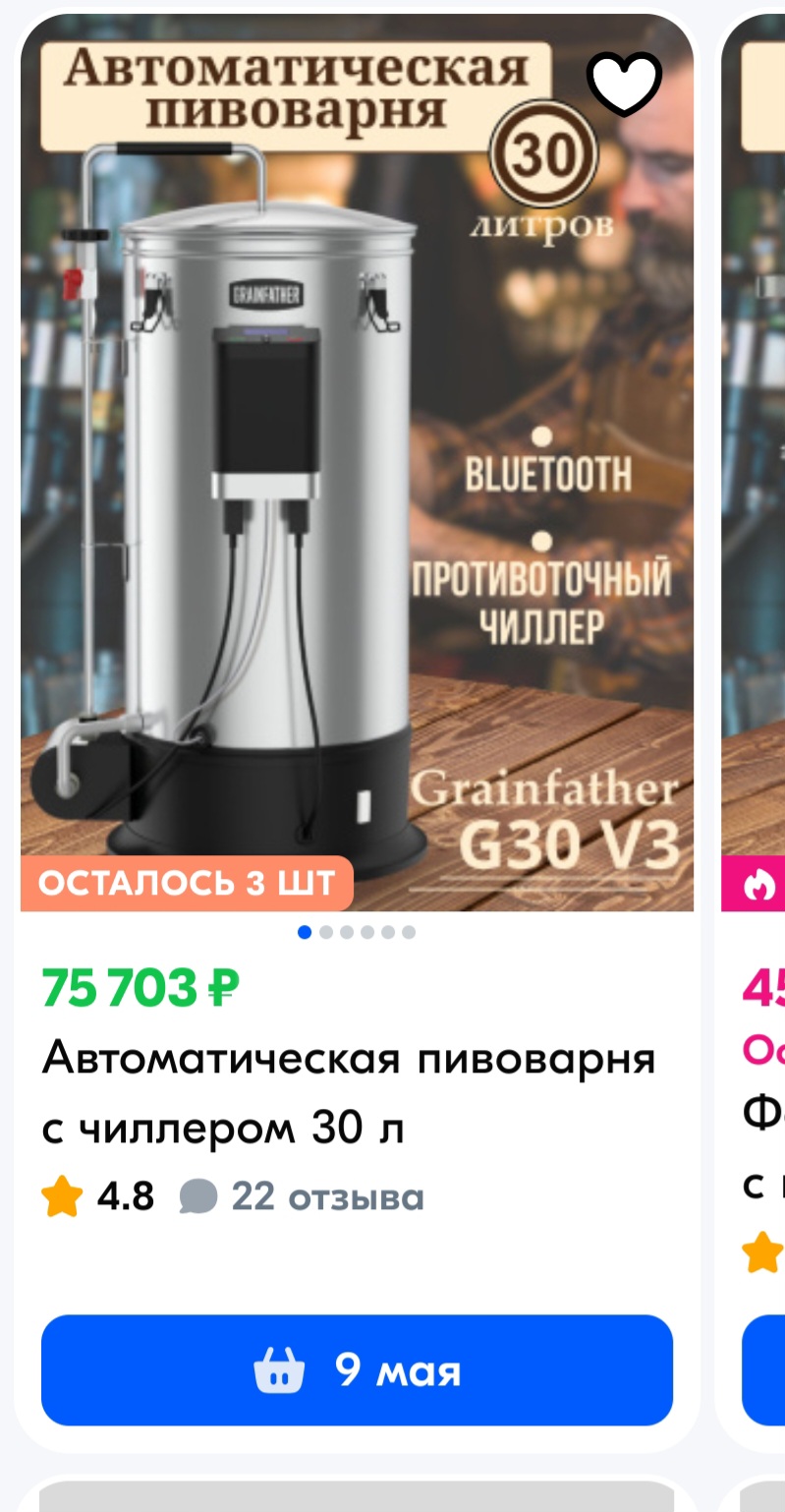Image resolution: width=785 pixels, height=1512 pixels.
Task: Add brewery to cart with 9 мая delivery
Action: click(x=357, y=1369)
